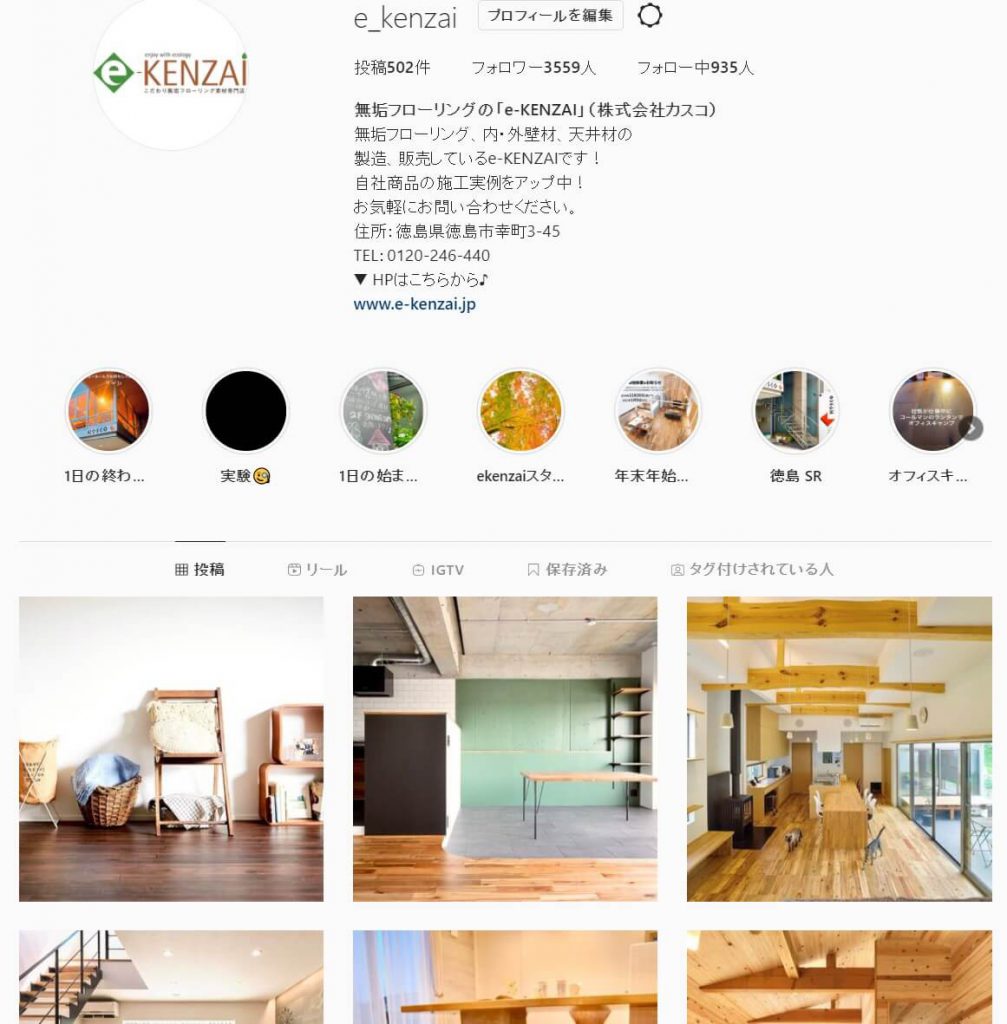Image resolution: width=1007 pixels, height=1024 pixels.
Task: Open the settings gear icon
Action: pyautogui.click(x=650, y=16)
